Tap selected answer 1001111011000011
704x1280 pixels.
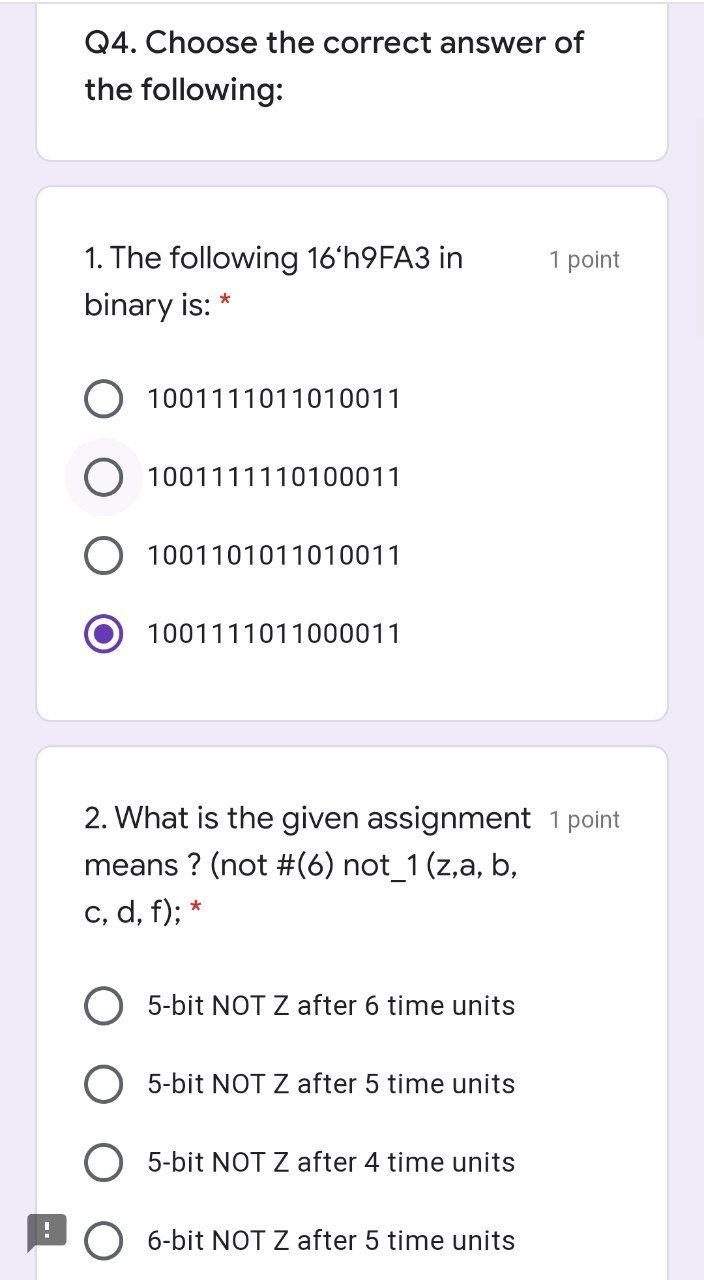tap(104, 633)
